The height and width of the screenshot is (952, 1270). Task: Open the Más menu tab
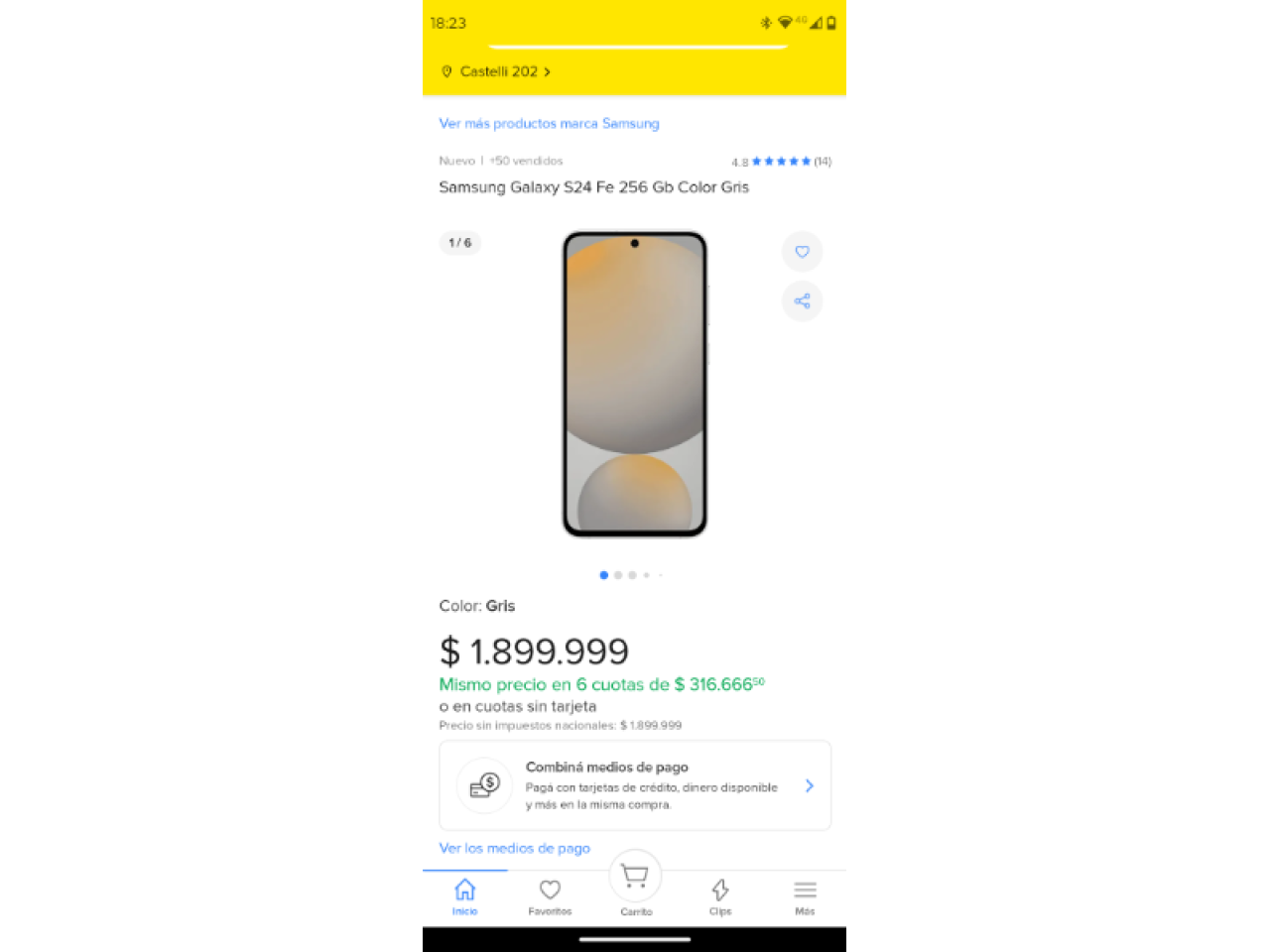[805, 896]
